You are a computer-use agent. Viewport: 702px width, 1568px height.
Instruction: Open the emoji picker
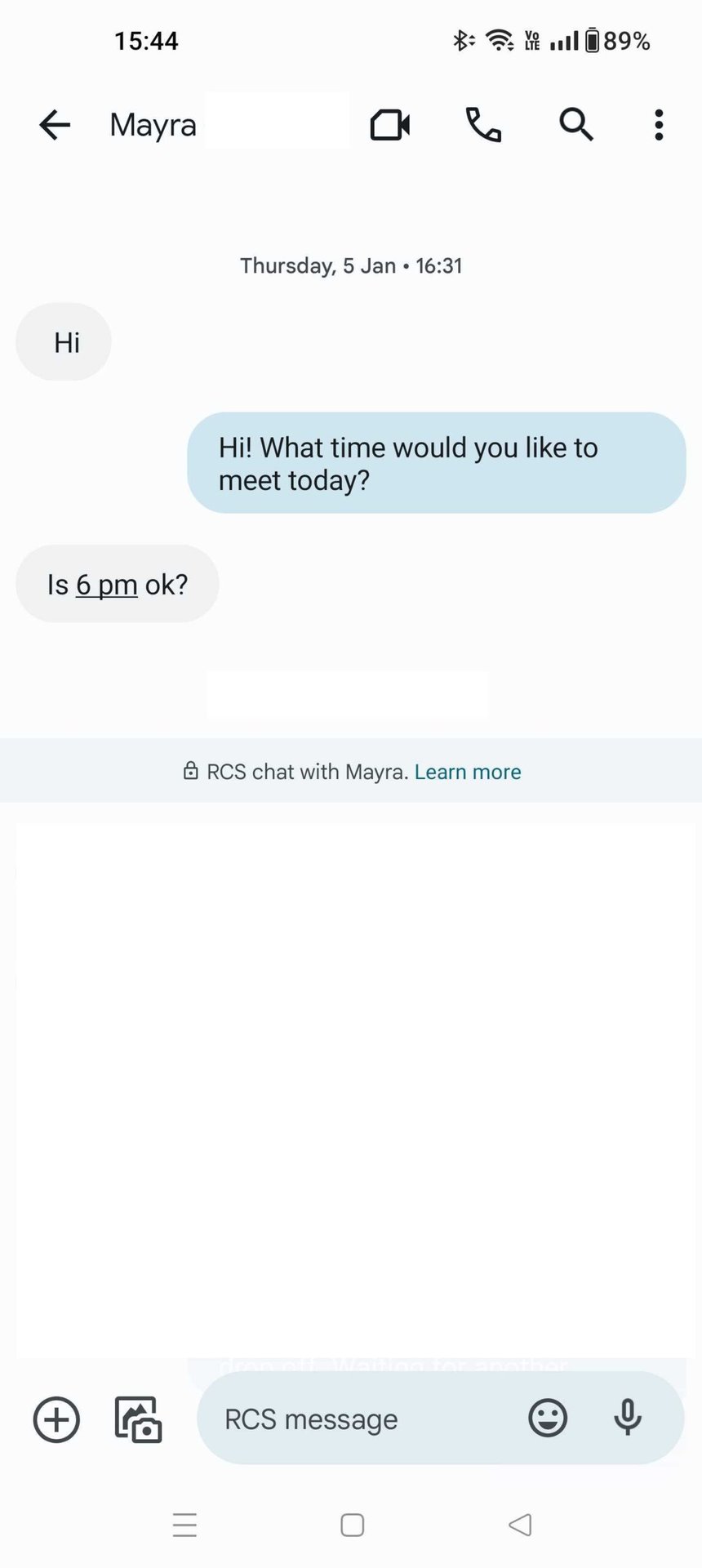(548, 1418)
